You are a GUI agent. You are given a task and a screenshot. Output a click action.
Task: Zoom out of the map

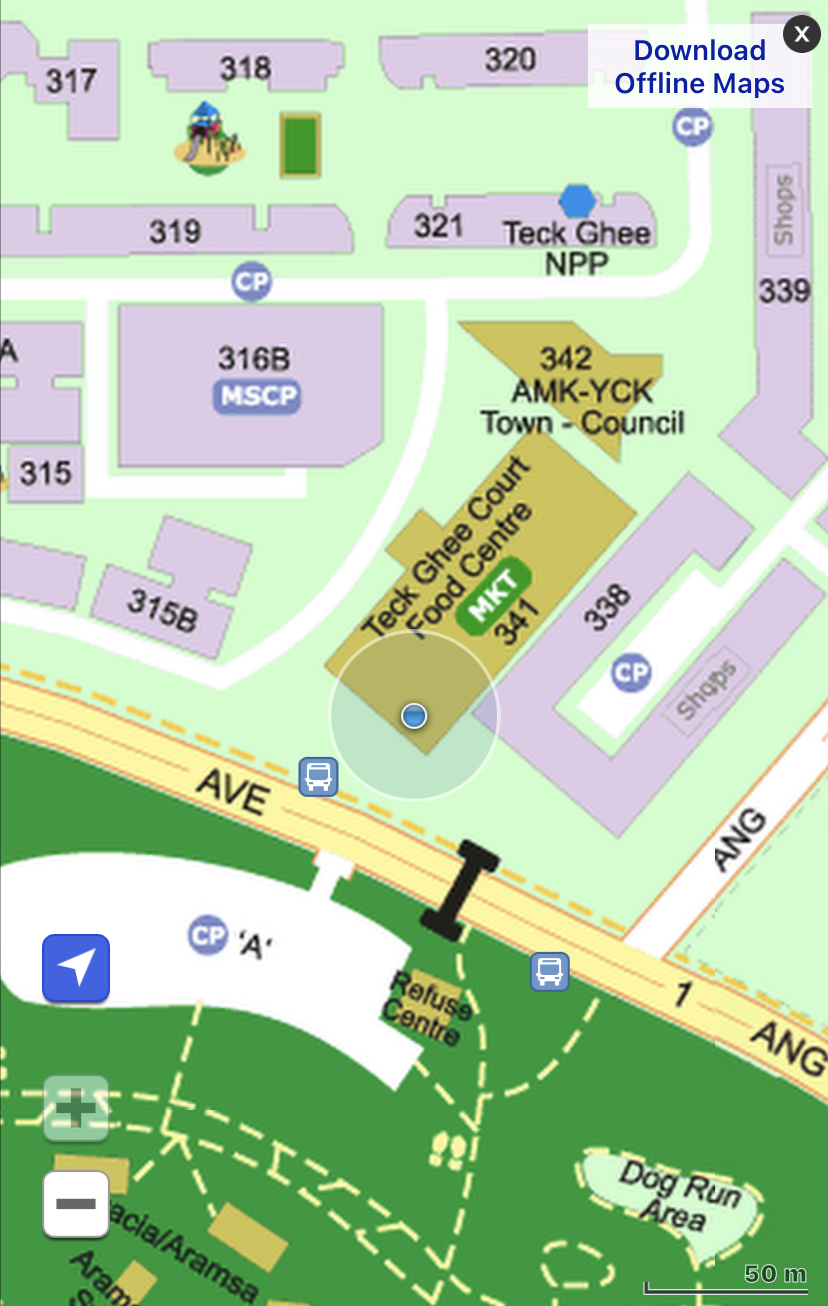76,1203
